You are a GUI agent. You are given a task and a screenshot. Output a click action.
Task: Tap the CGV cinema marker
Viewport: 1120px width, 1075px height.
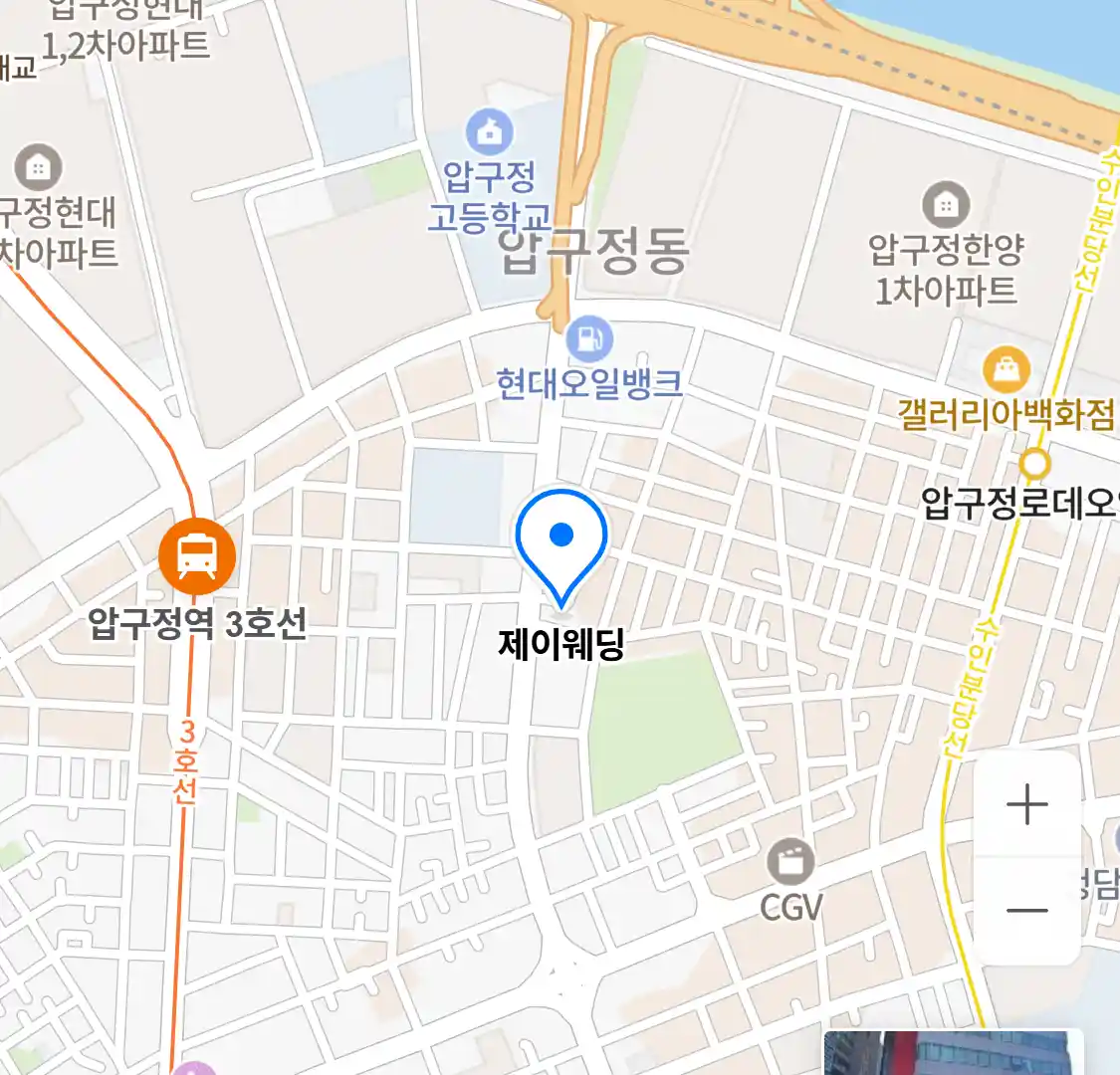tap(791, 862)
